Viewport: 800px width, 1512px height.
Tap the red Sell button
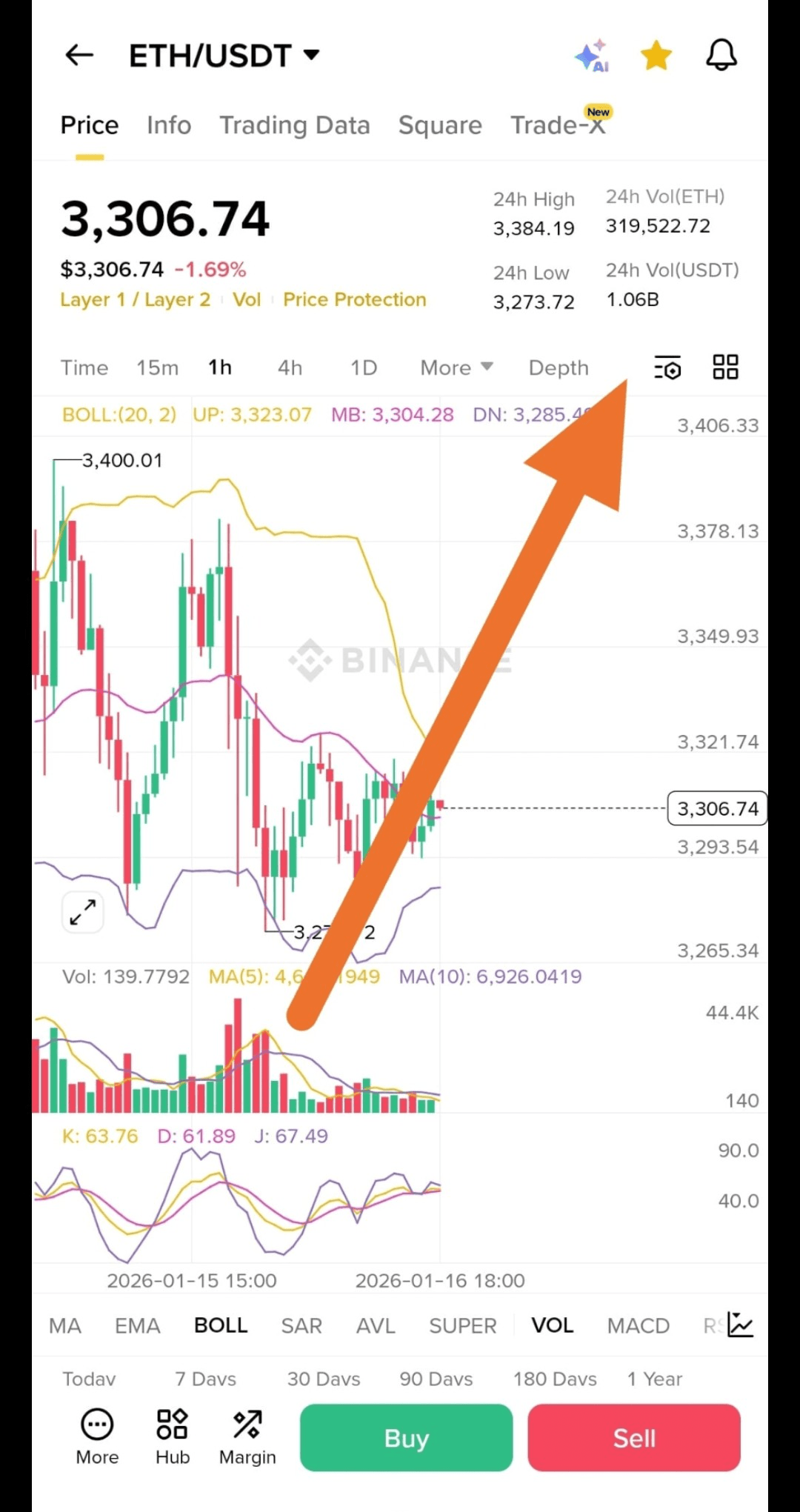[x=634, y=1438]
